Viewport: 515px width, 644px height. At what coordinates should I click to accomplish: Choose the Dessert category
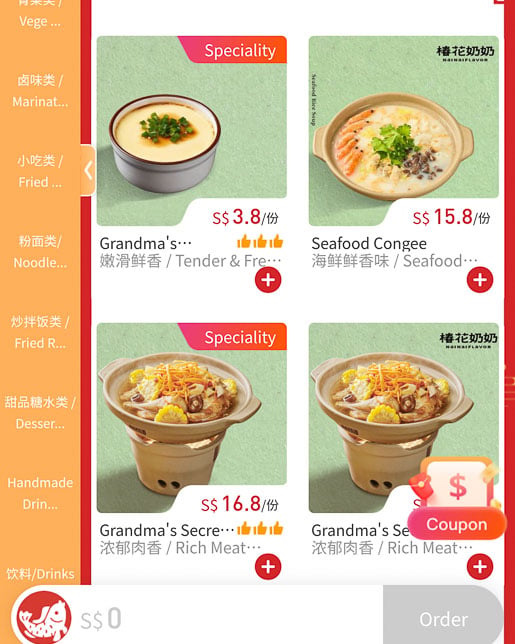pos(40,413)
